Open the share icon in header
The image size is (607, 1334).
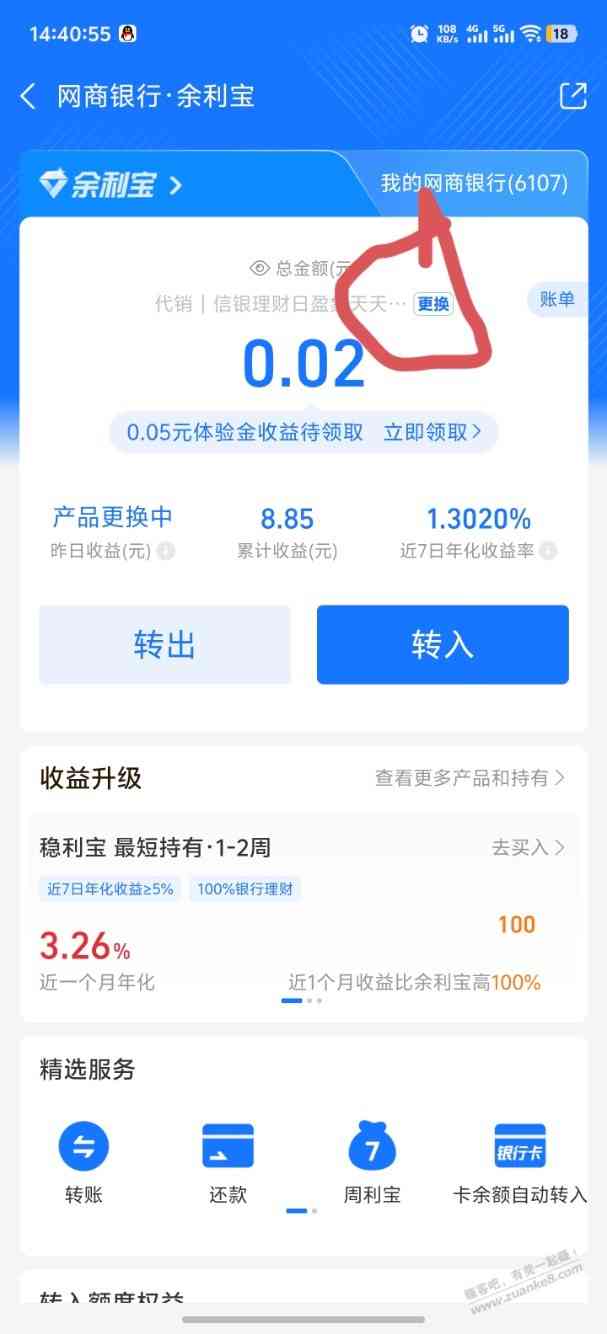tap(573, 96)
